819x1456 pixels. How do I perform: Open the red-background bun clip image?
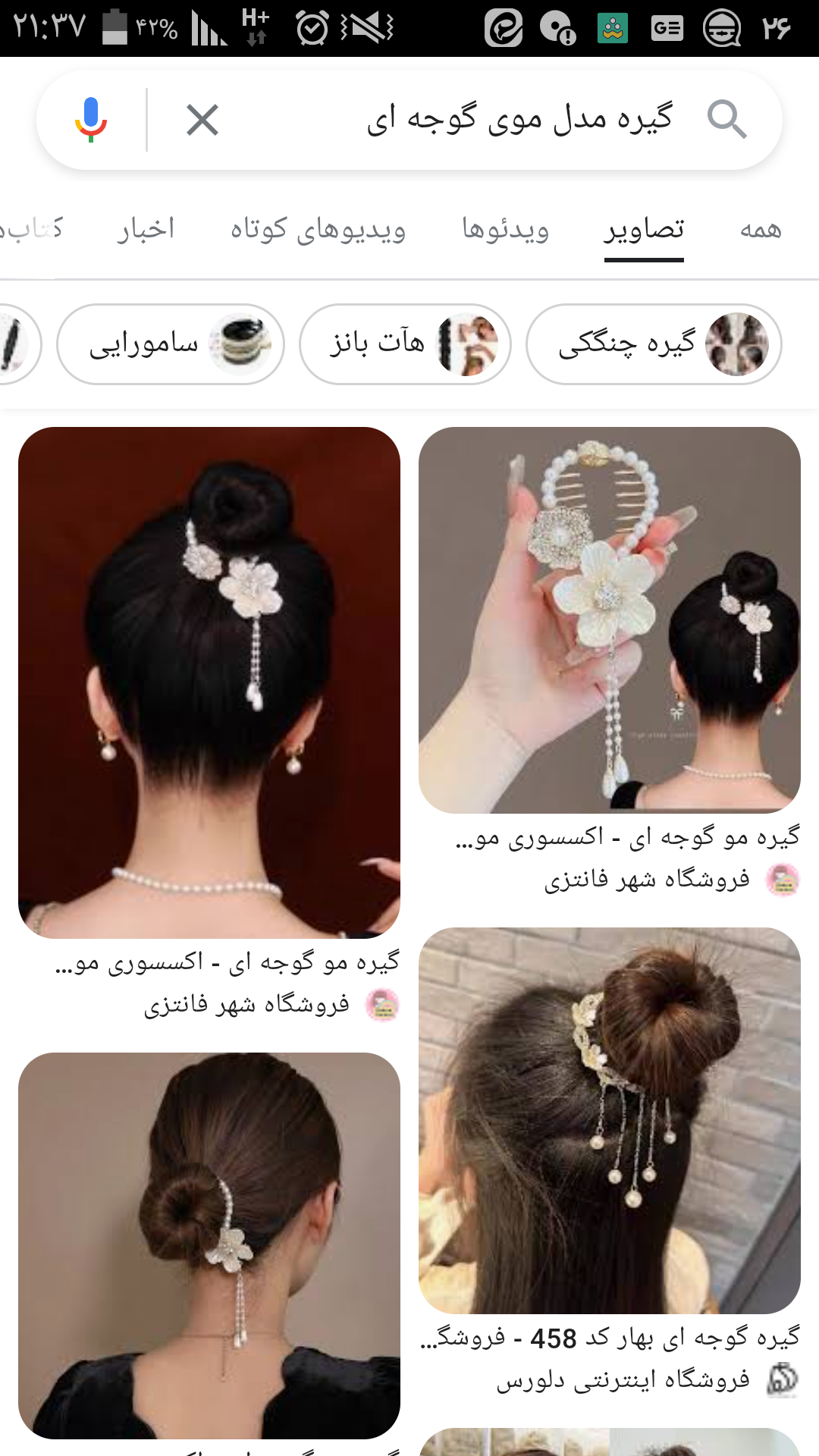(x=209, y=682)
